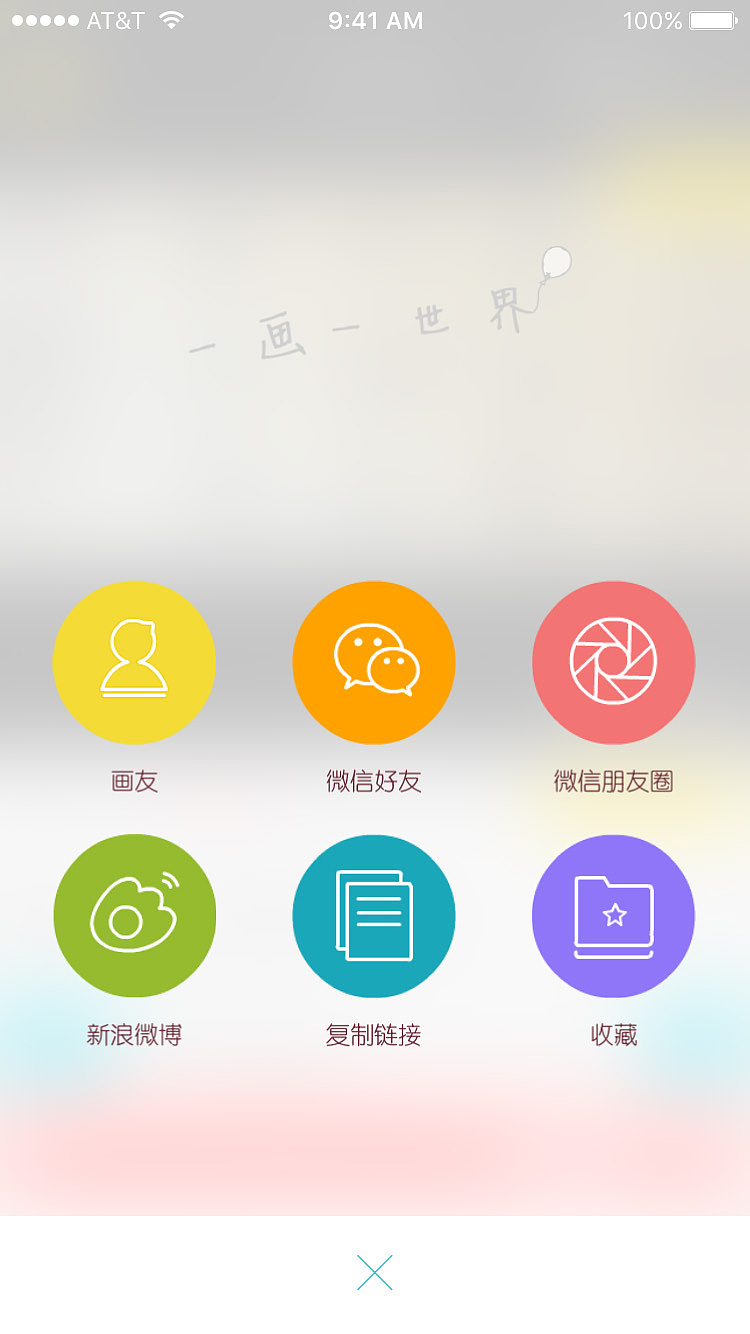Open favorites with the purple folder-star icon
750x1334 pixels.
(x=613, y=915)
